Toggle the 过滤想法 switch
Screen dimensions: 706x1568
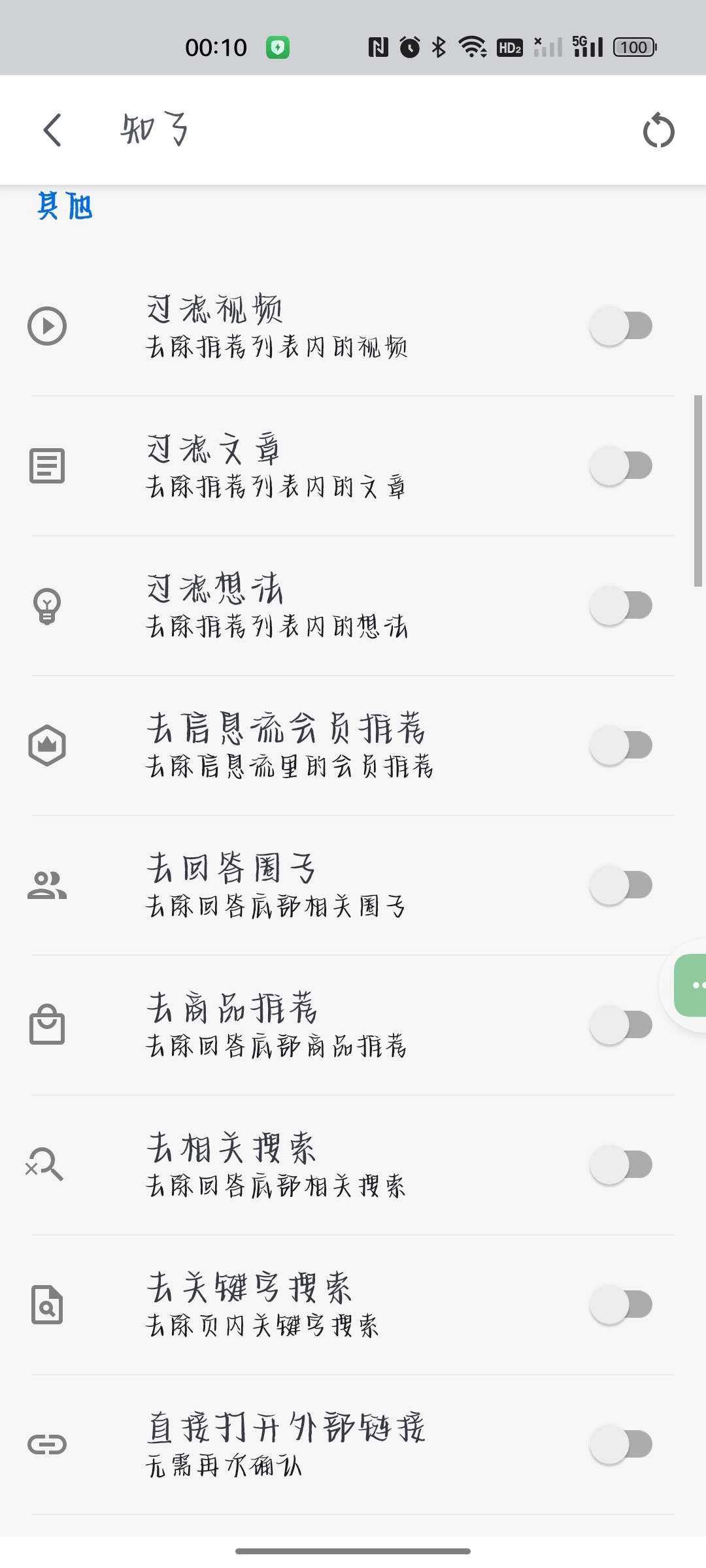tap(621, 605)
